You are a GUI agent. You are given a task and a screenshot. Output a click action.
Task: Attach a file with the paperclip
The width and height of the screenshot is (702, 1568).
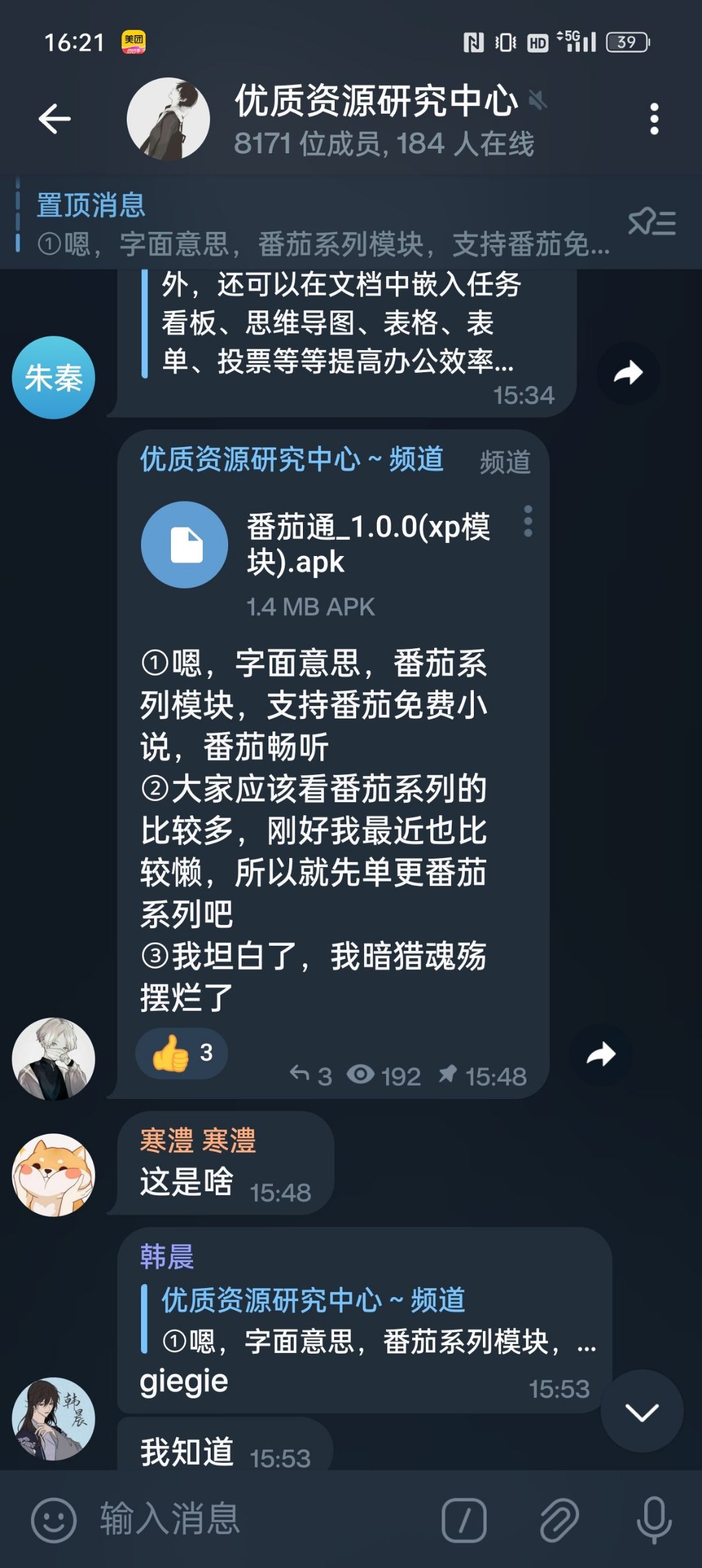tap(559, 1520)
